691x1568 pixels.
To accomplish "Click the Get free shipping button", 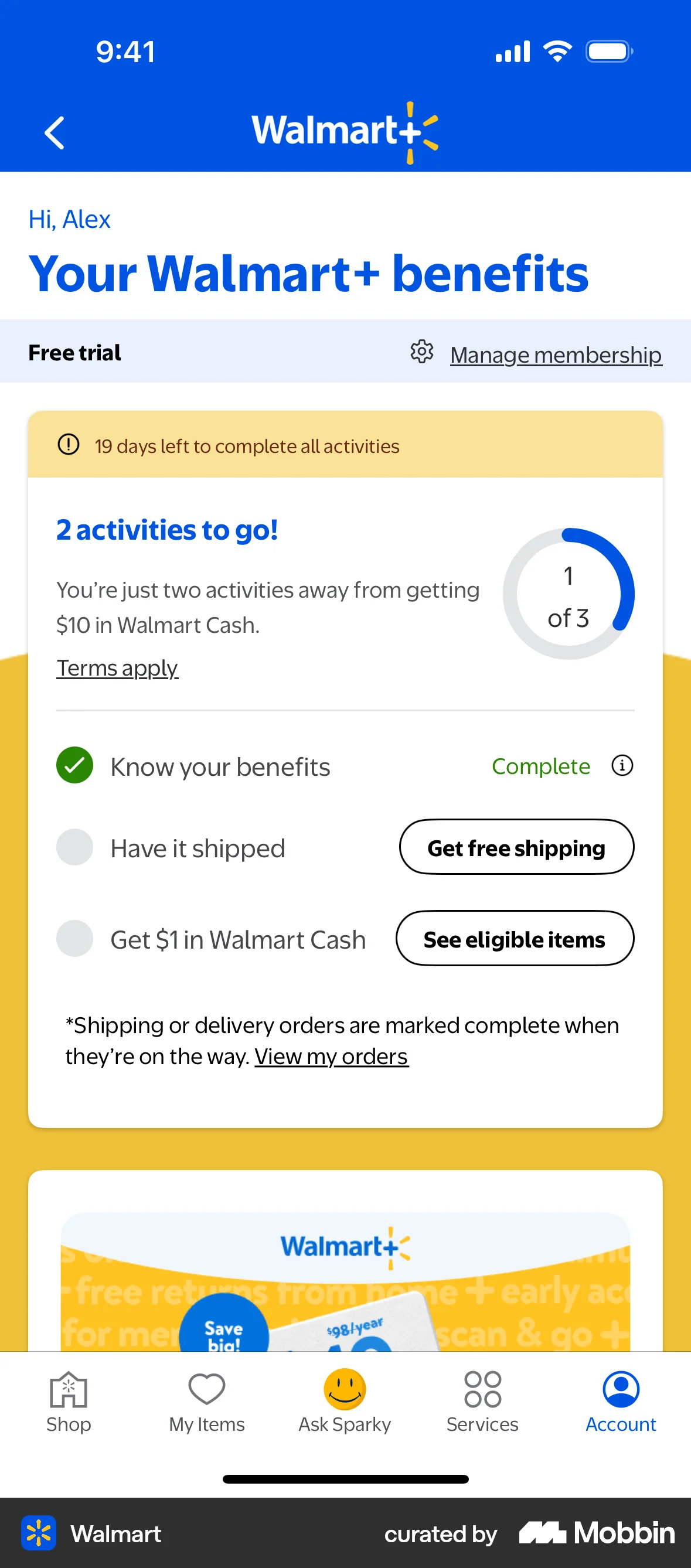I will click(x=516, y=847).
